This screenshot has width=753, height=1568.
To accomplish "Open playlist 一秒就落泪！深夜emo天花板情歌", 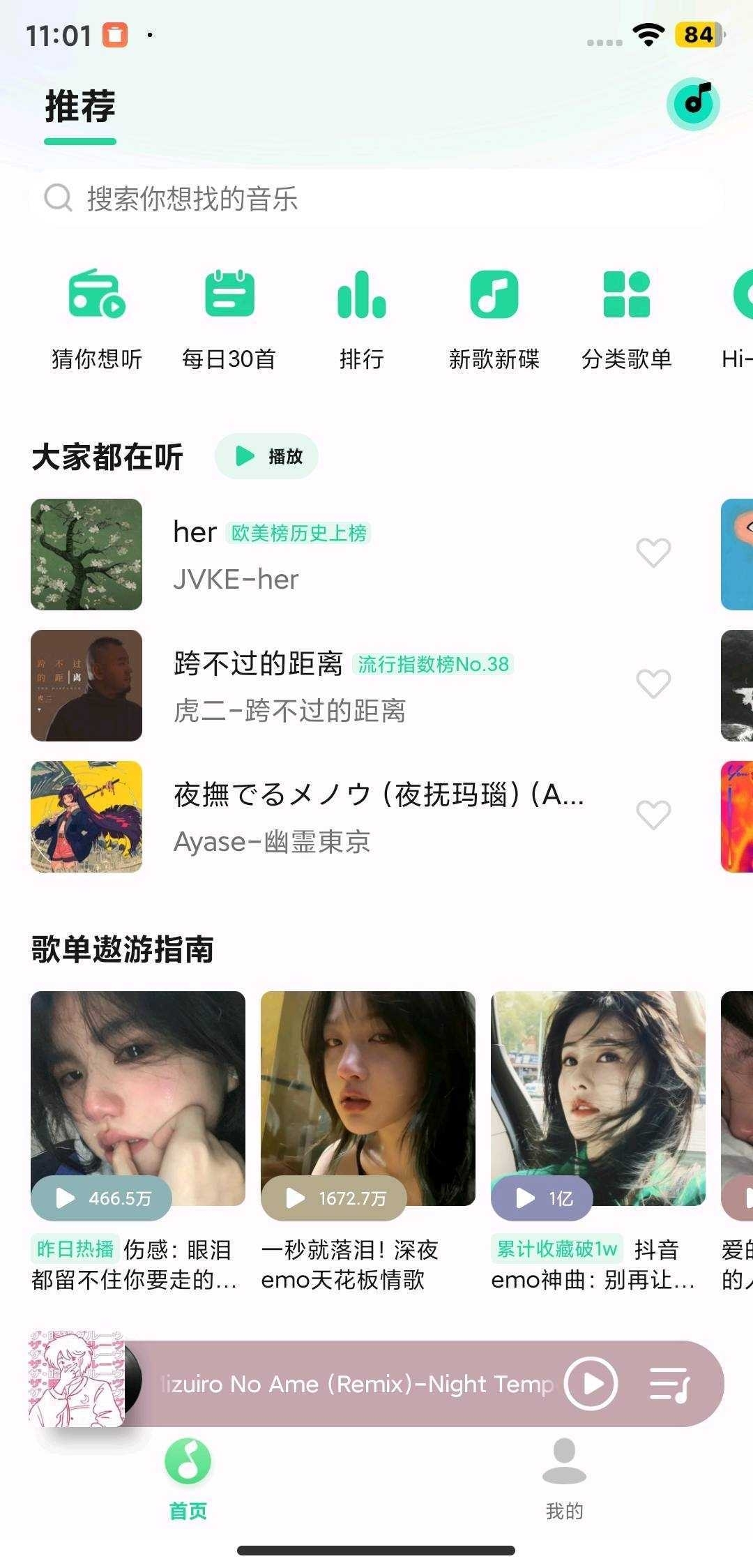I will [367, 1099].
